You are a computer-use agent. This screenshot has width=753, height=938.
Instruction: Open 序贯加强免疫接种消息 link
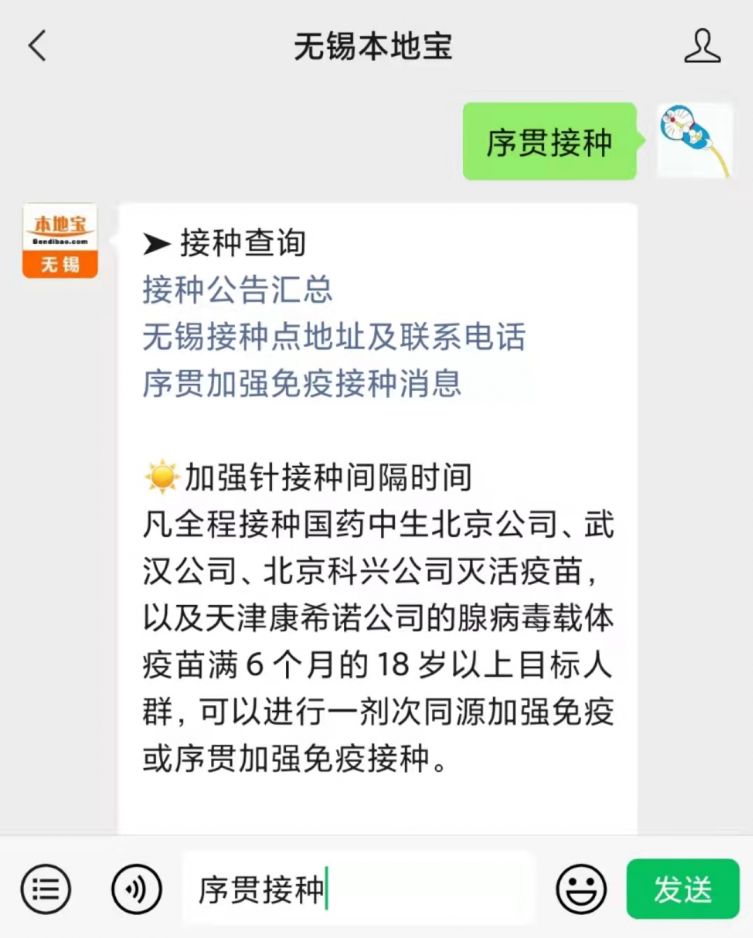coord(301,383)
